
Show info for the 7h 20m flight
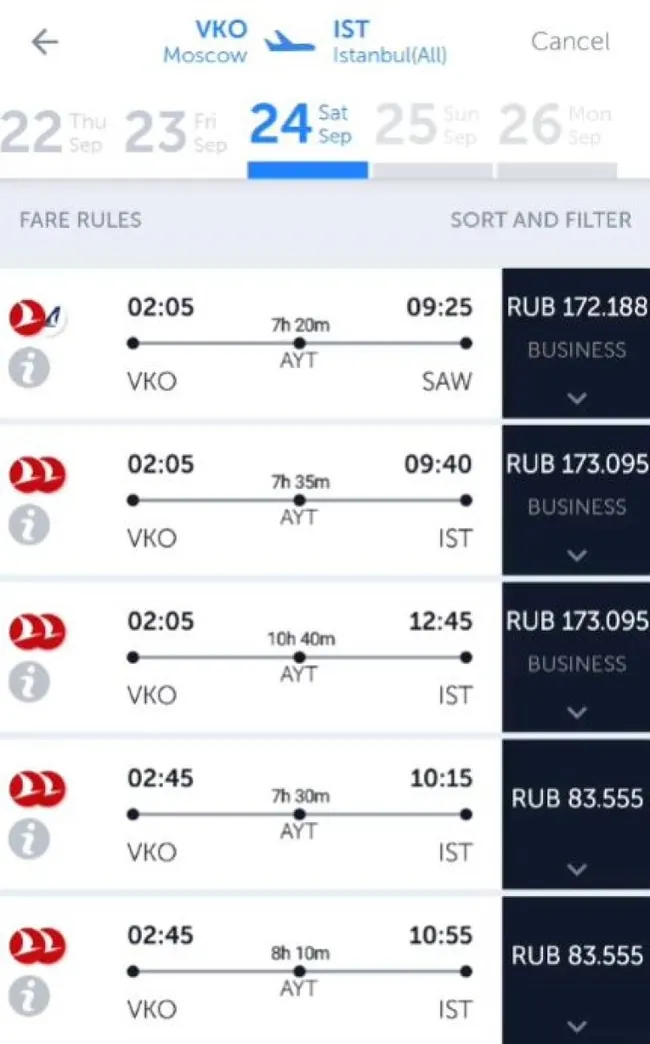pos(29,369)
